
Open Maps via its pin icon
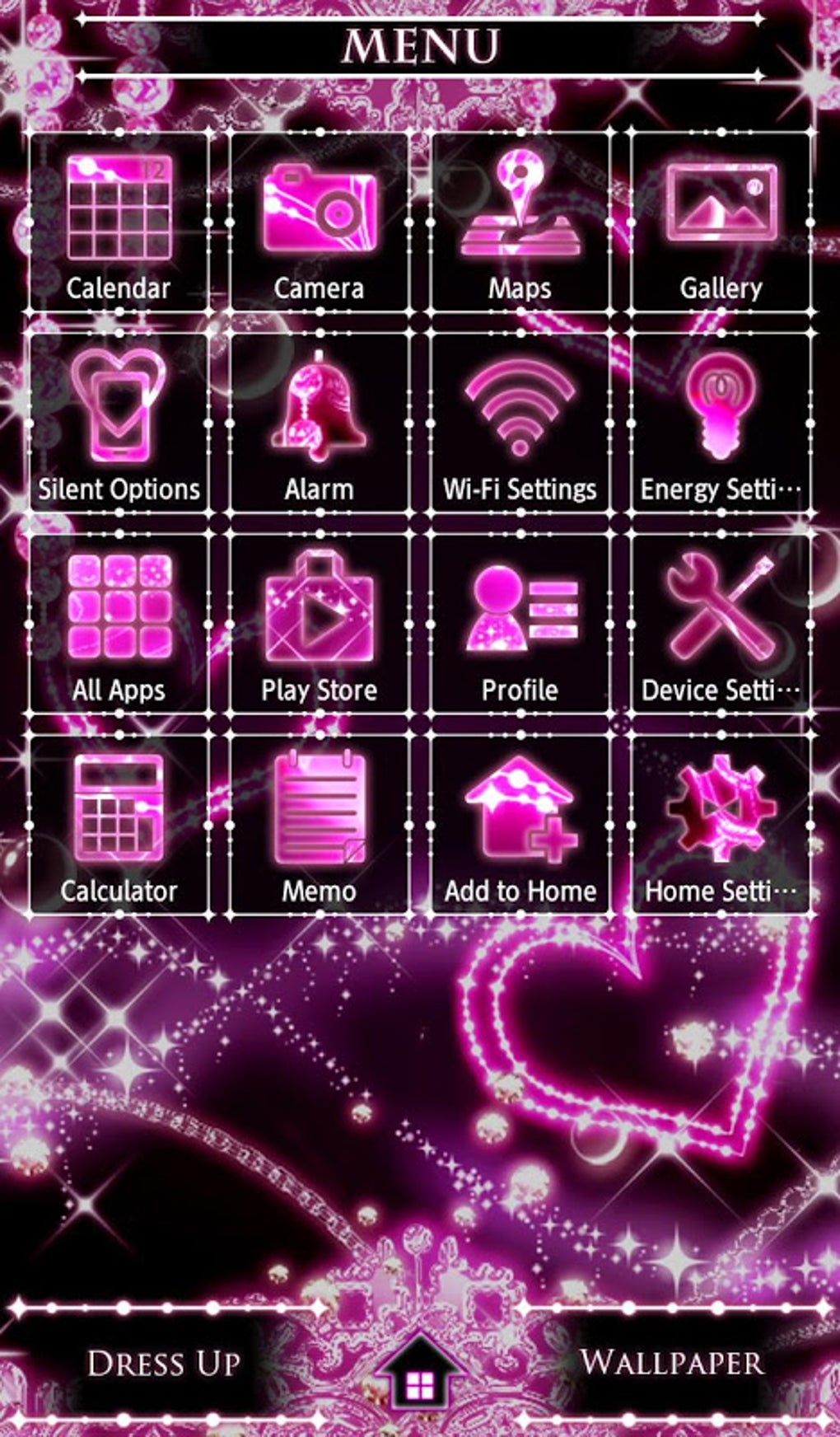pyautogui.click(x=519, y=206)
